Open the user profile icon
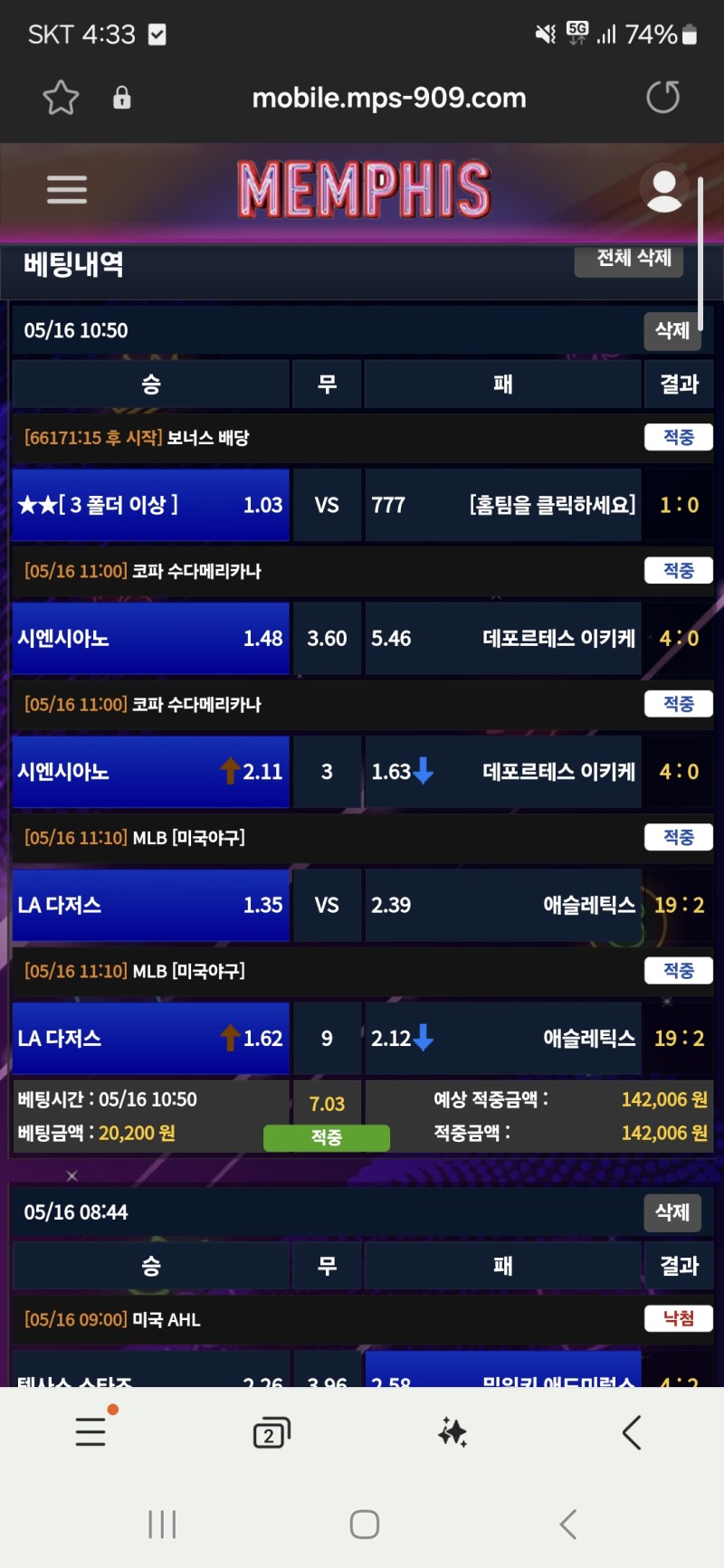Viewport: 724px width, 1568px height. tap(663, 191)
